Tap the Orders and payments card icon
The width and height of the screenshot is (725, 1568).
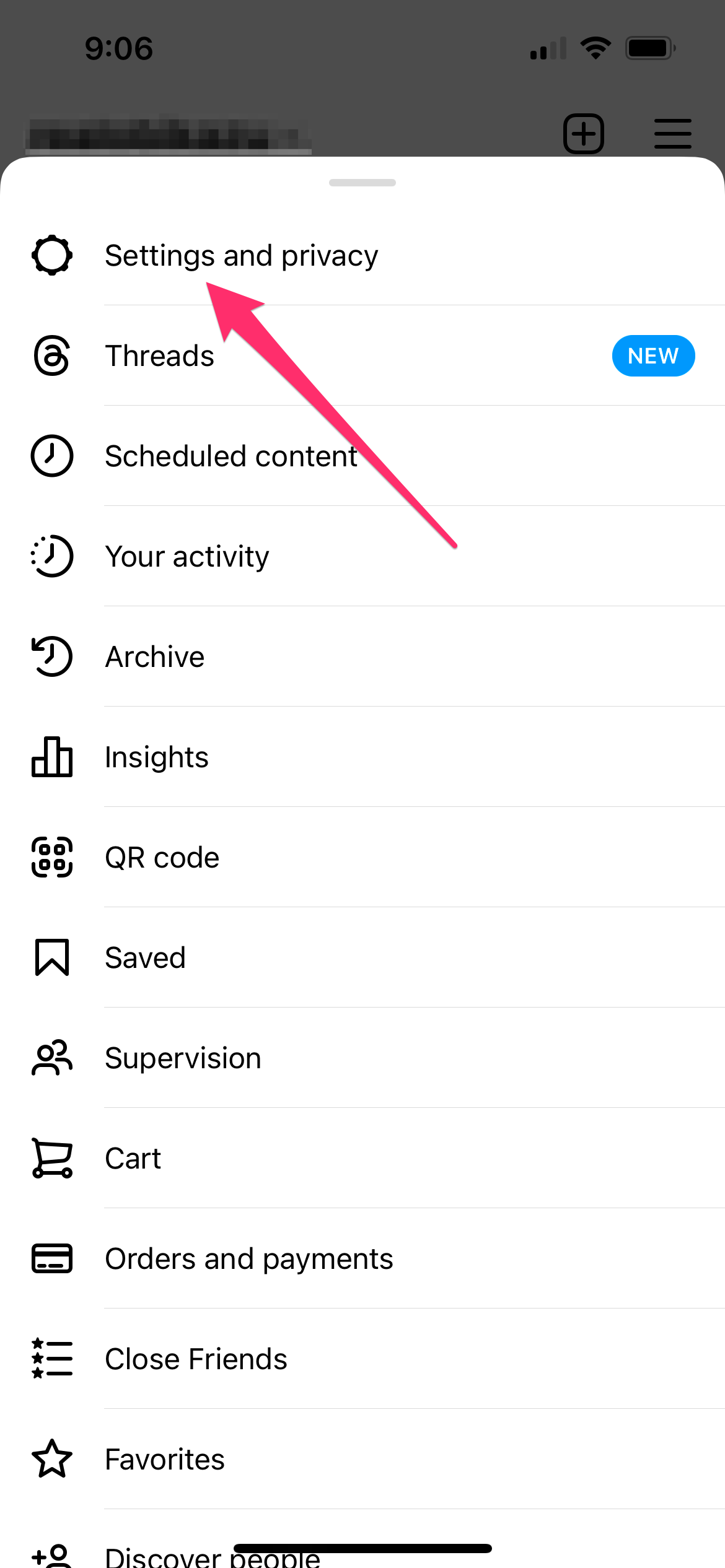tap(52, 1258)
